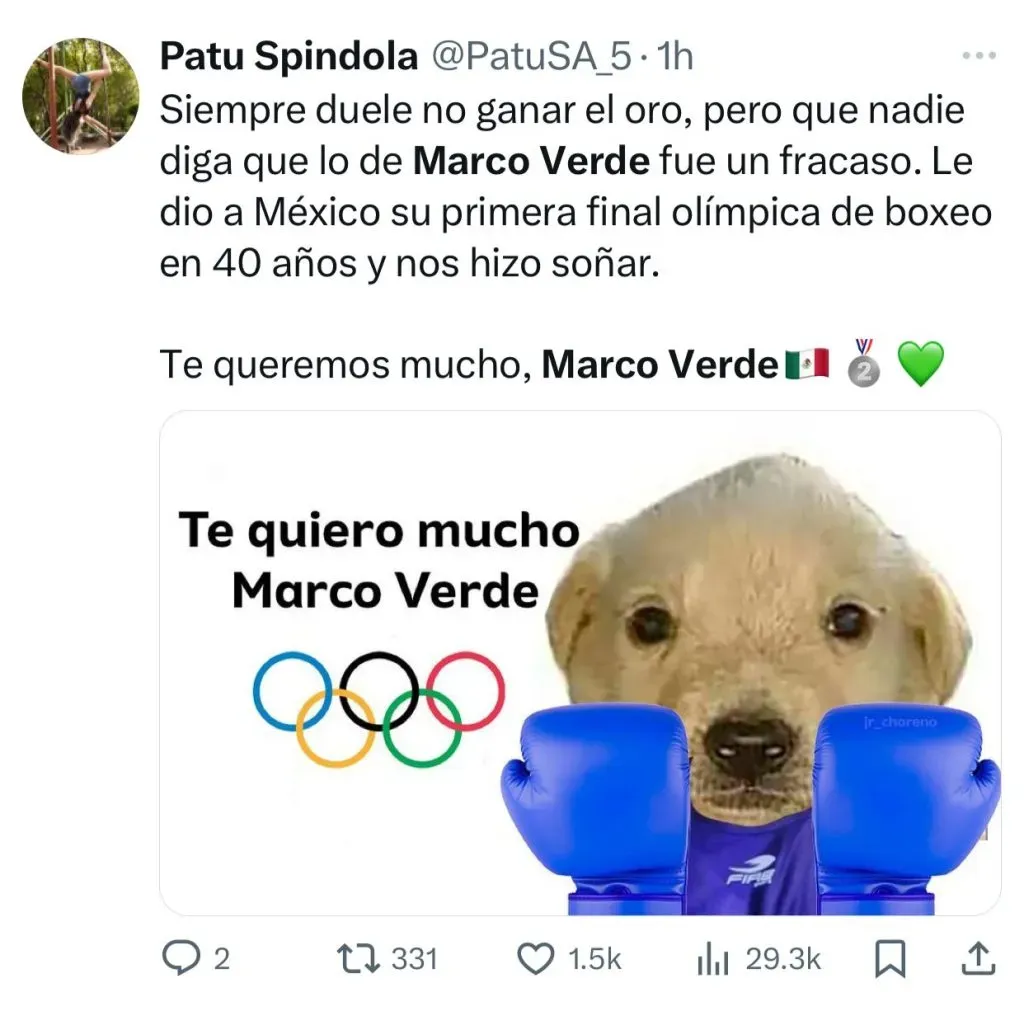Like the Marco Verde tweet

(x=536, y=959)
